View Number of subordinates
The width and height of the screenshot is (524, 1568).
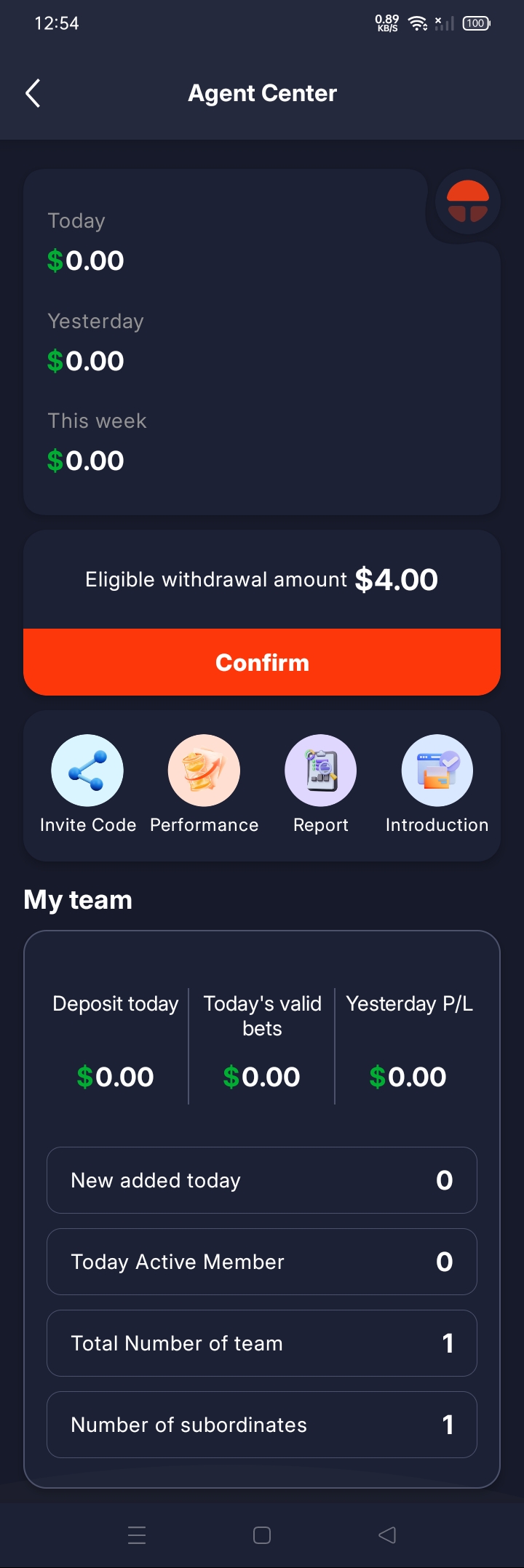click(262, 1425)
